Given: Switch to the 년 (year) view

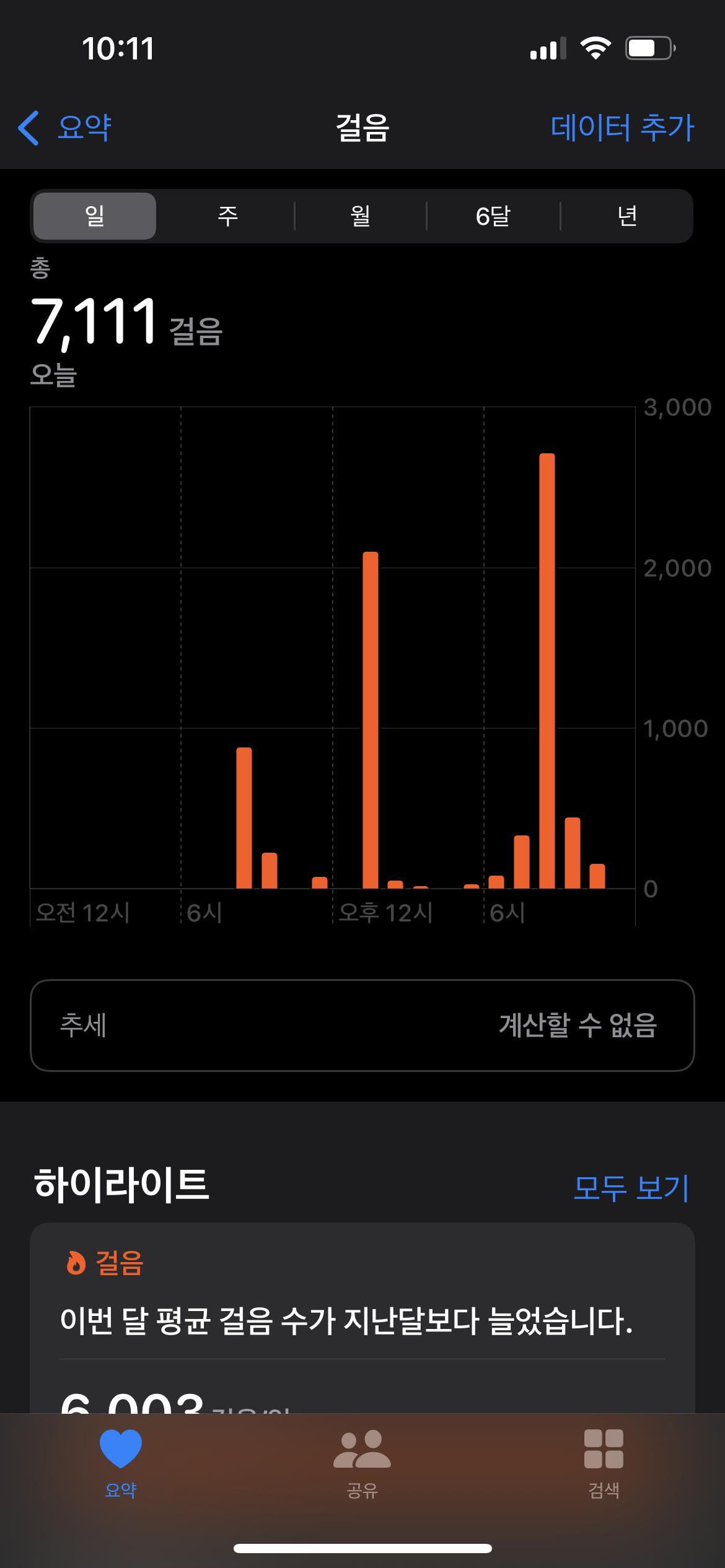Looking at the screenshot, I should click(x=627, y=216).
